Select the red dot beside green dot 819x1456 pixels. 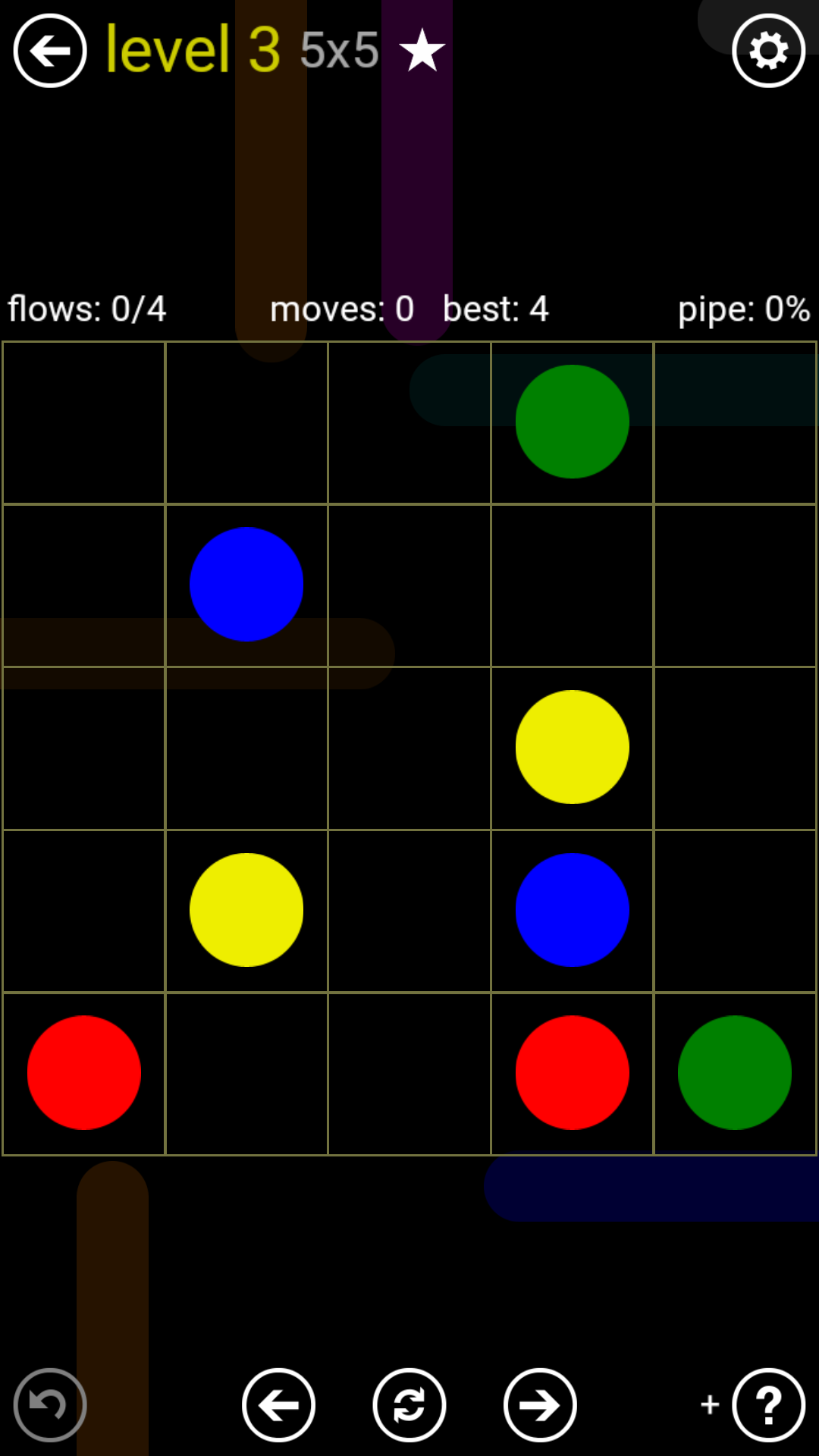pos(572,1072)
